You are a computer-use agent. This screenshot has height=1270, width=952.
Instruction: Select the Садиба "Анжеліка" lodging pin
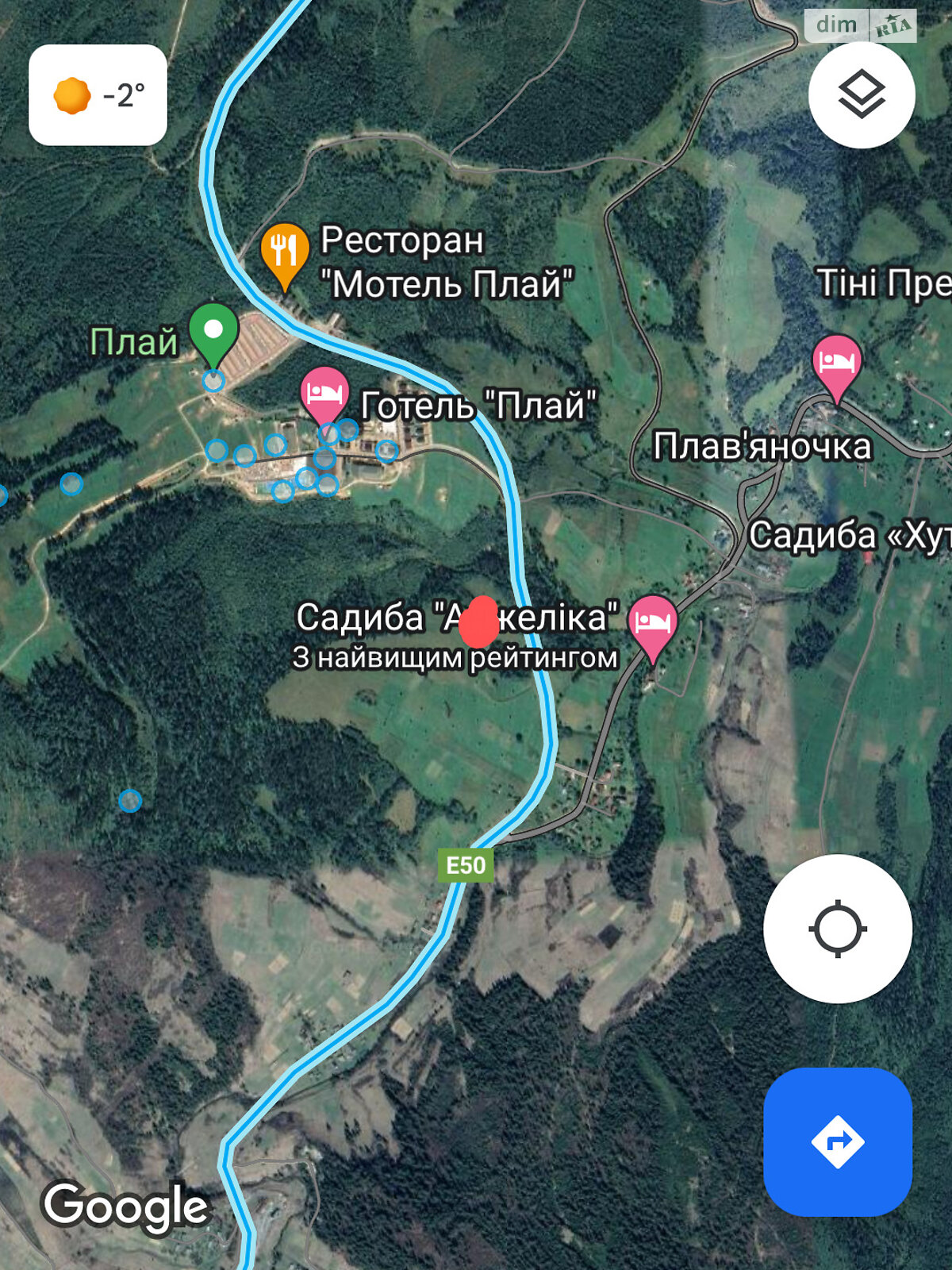(652, 624)
